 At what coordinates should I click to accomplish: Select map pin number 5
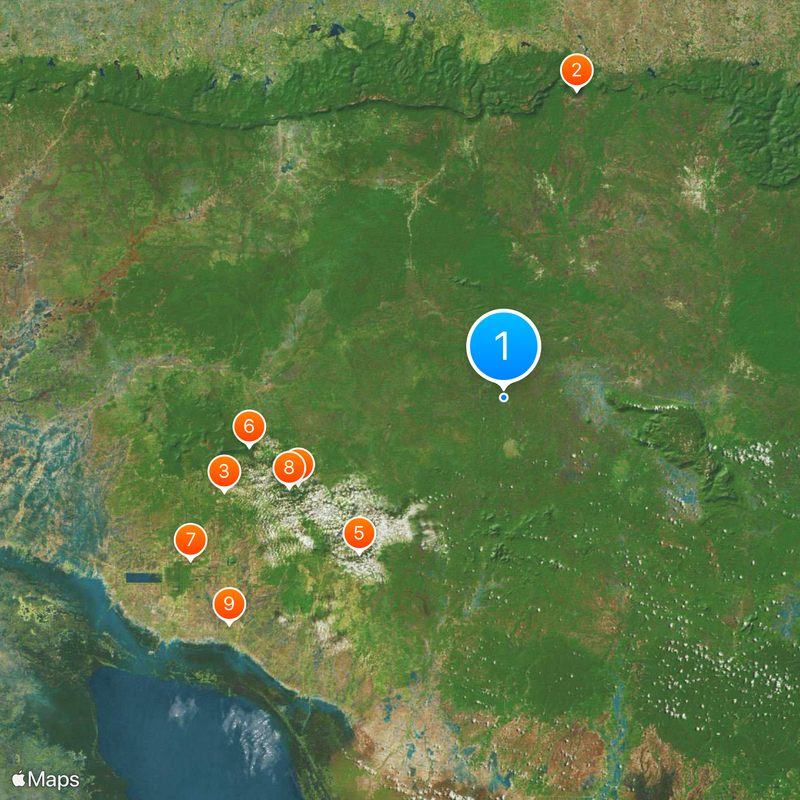click(x=359, y=533)
